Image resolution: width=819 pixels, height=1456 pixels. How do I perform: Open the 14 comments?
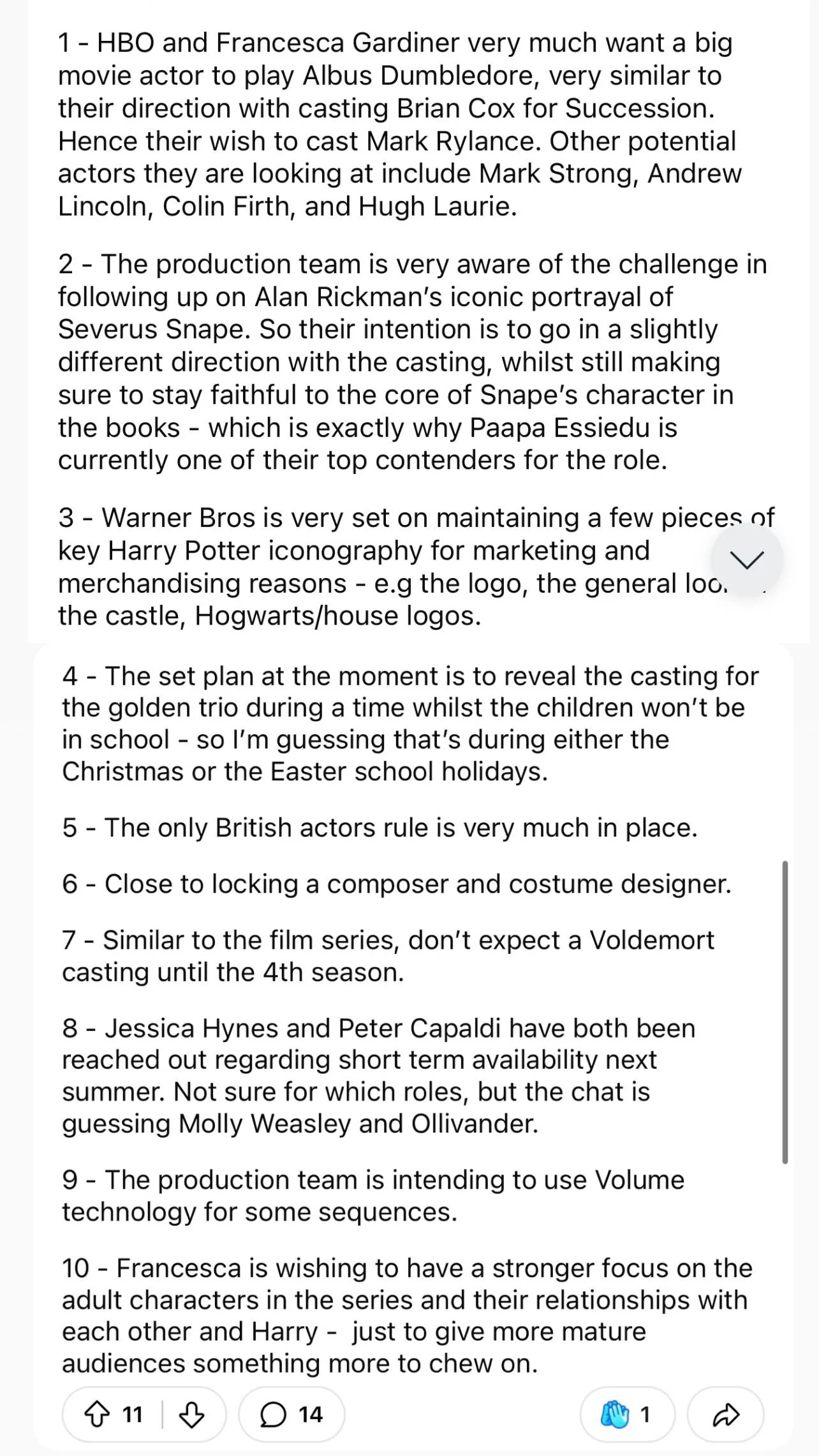coord(291,1415)
